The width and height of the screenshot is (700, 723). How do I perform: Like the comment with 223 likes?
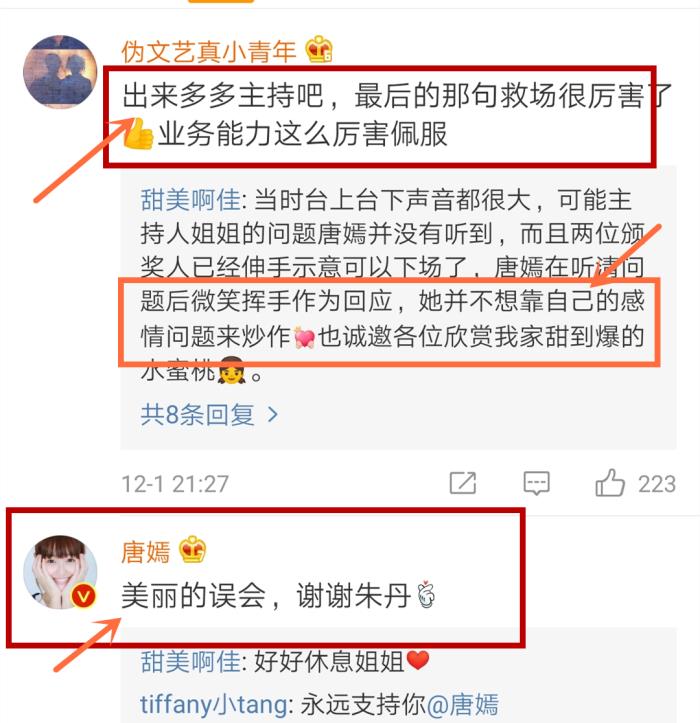click(x=610, y=484)
